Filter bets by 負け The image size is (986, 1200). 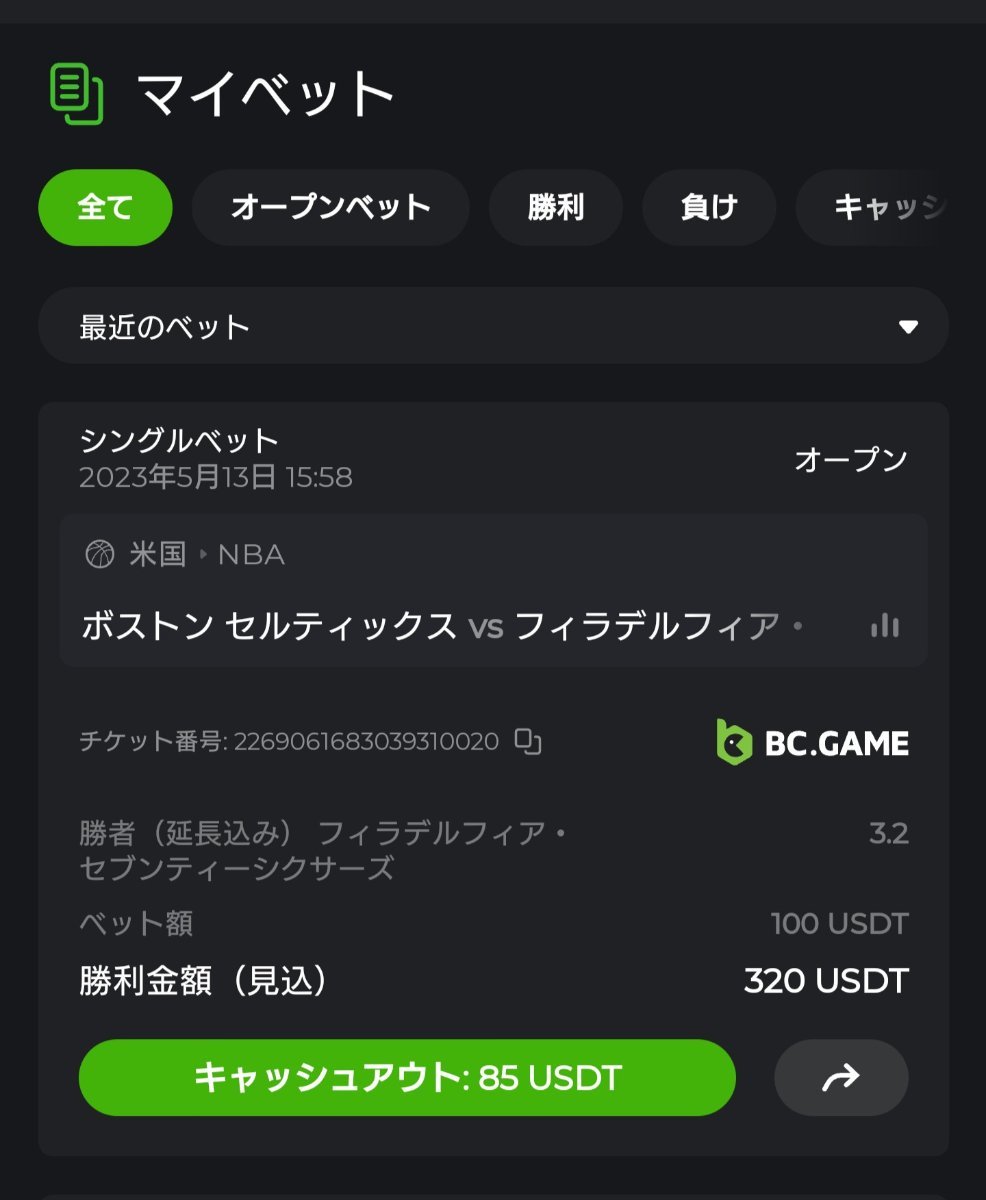708,208
